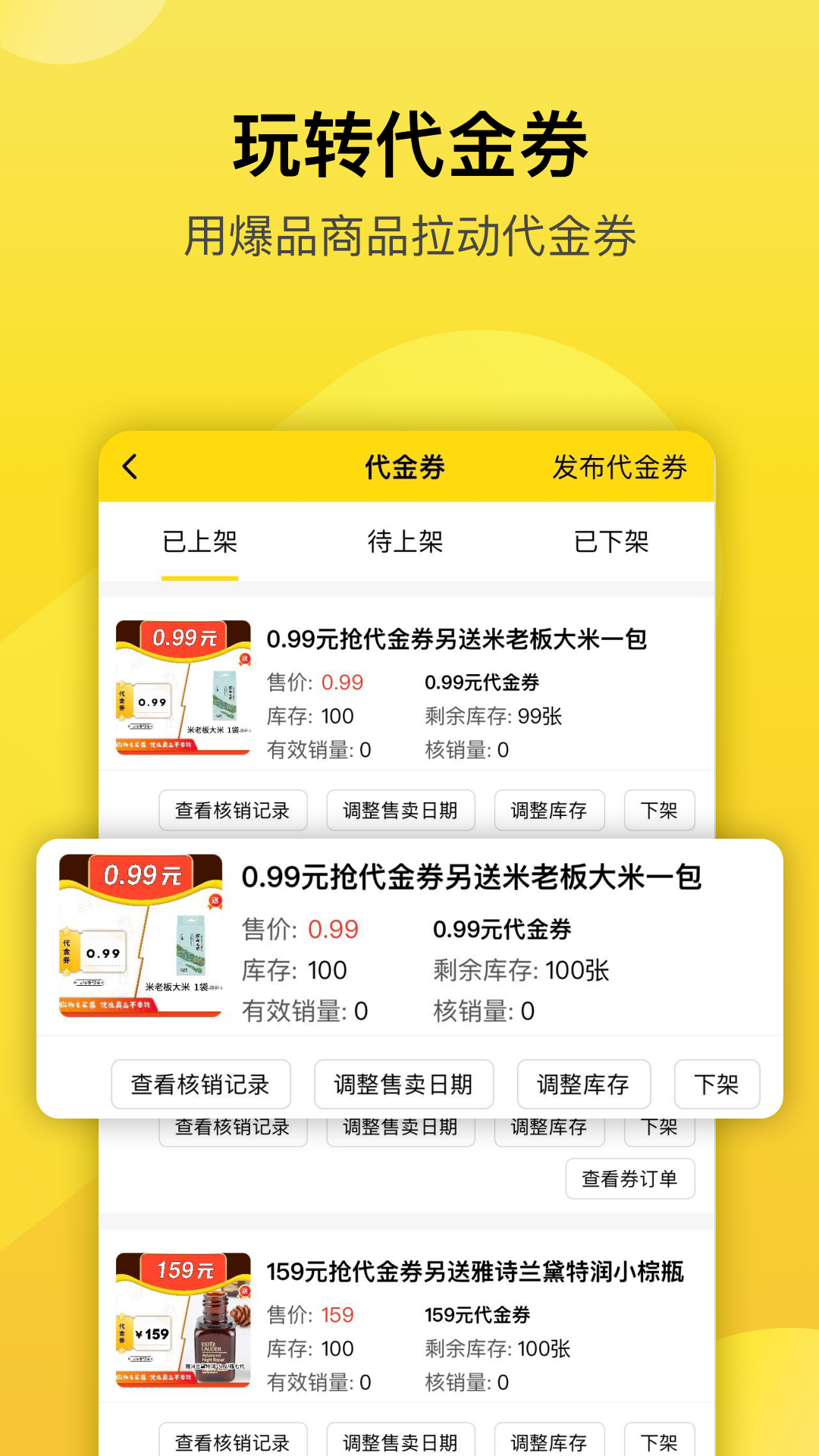Select the 已上架 tab

(x=199, y=542)
